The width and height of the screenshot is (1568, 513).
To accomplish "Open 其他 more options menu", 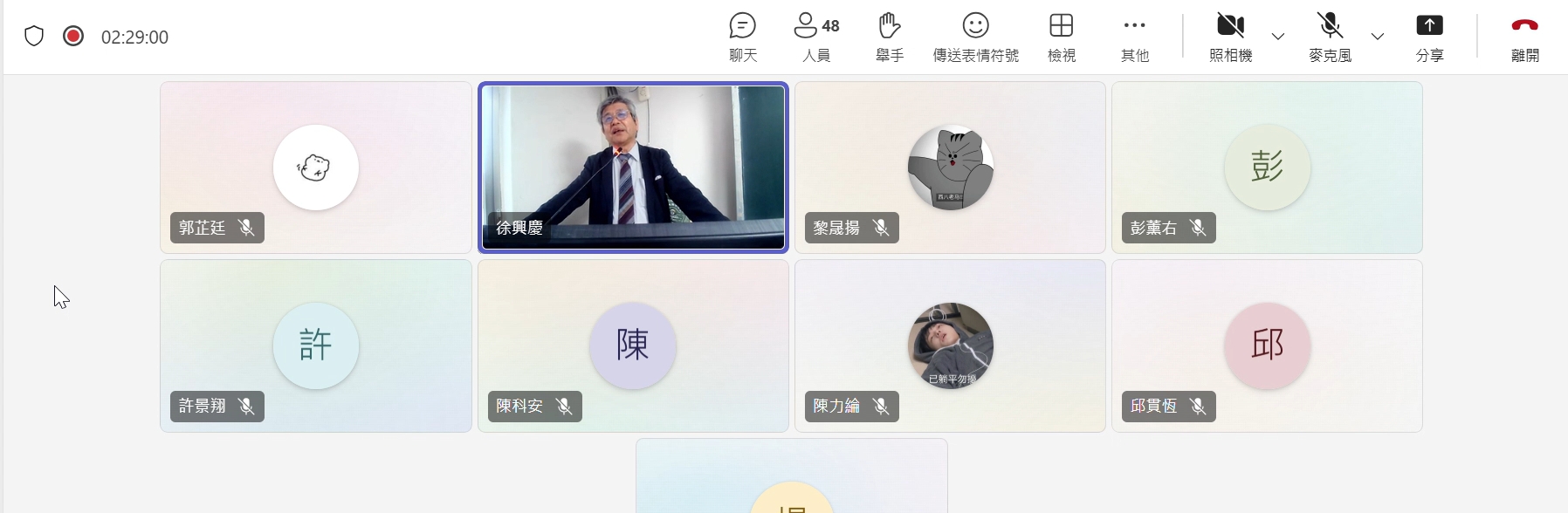I will click(1134, 37).
